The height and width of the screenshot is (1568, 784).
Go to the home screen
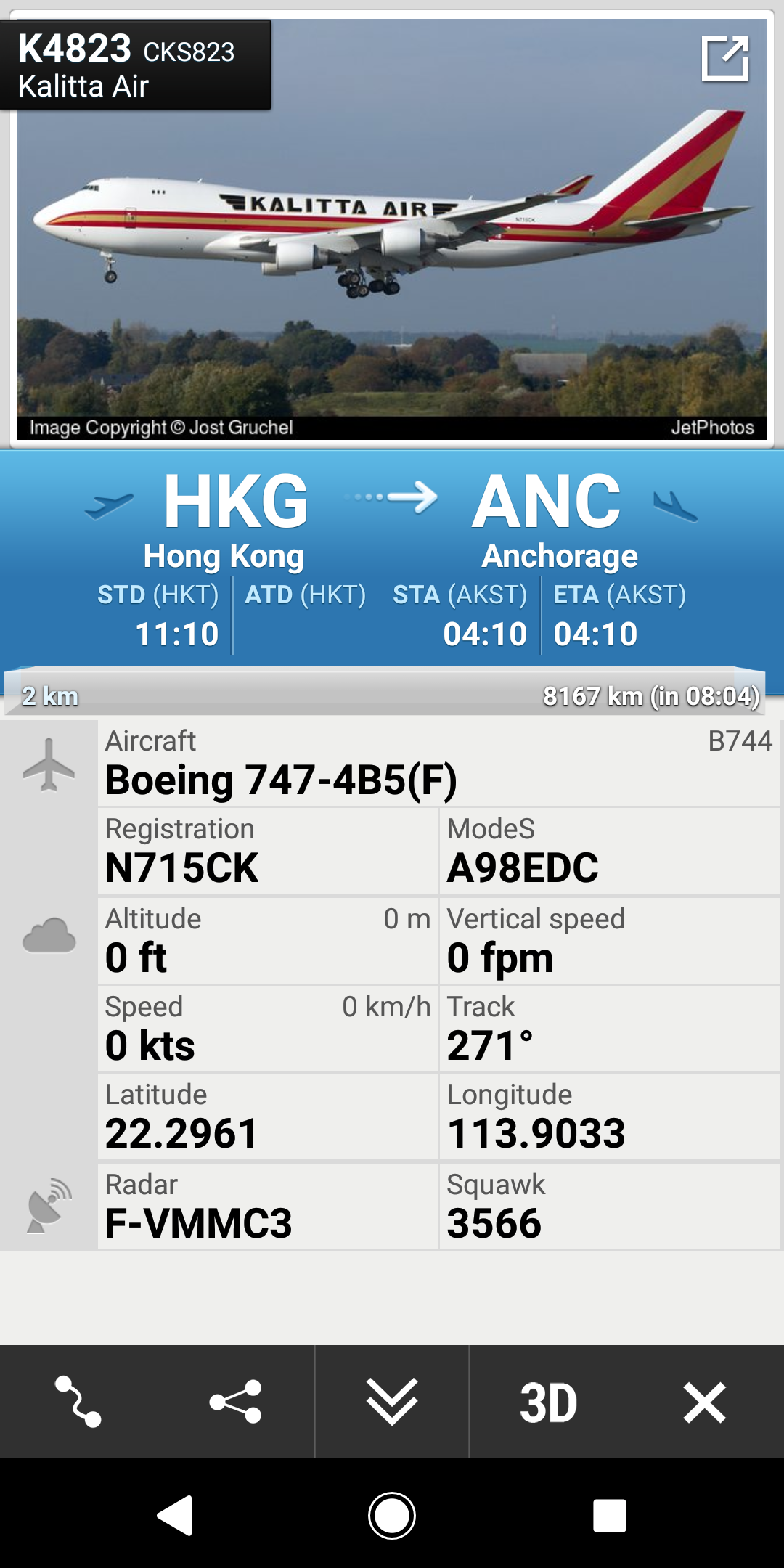point(392,1515)
